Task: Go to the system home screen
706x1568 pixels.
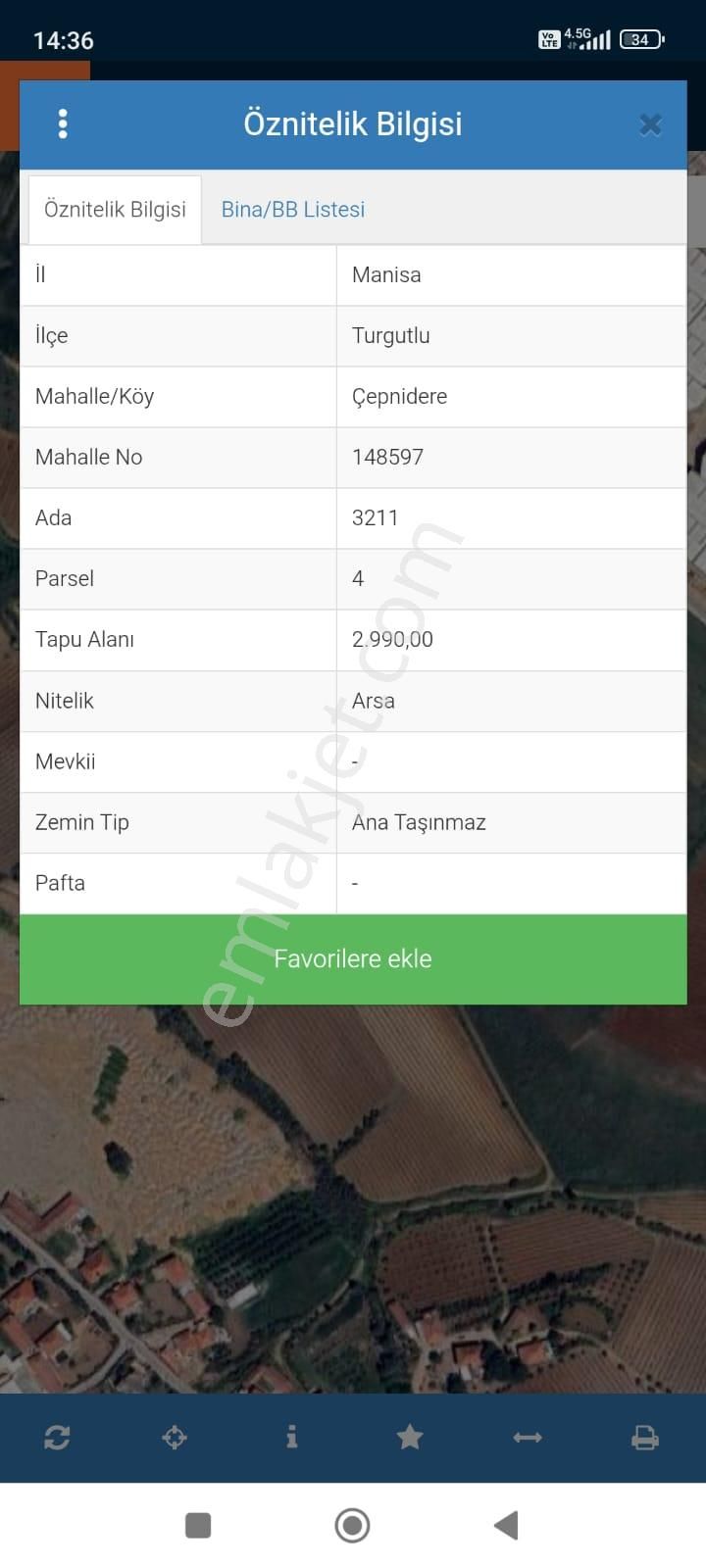Action: [352, 1525]
